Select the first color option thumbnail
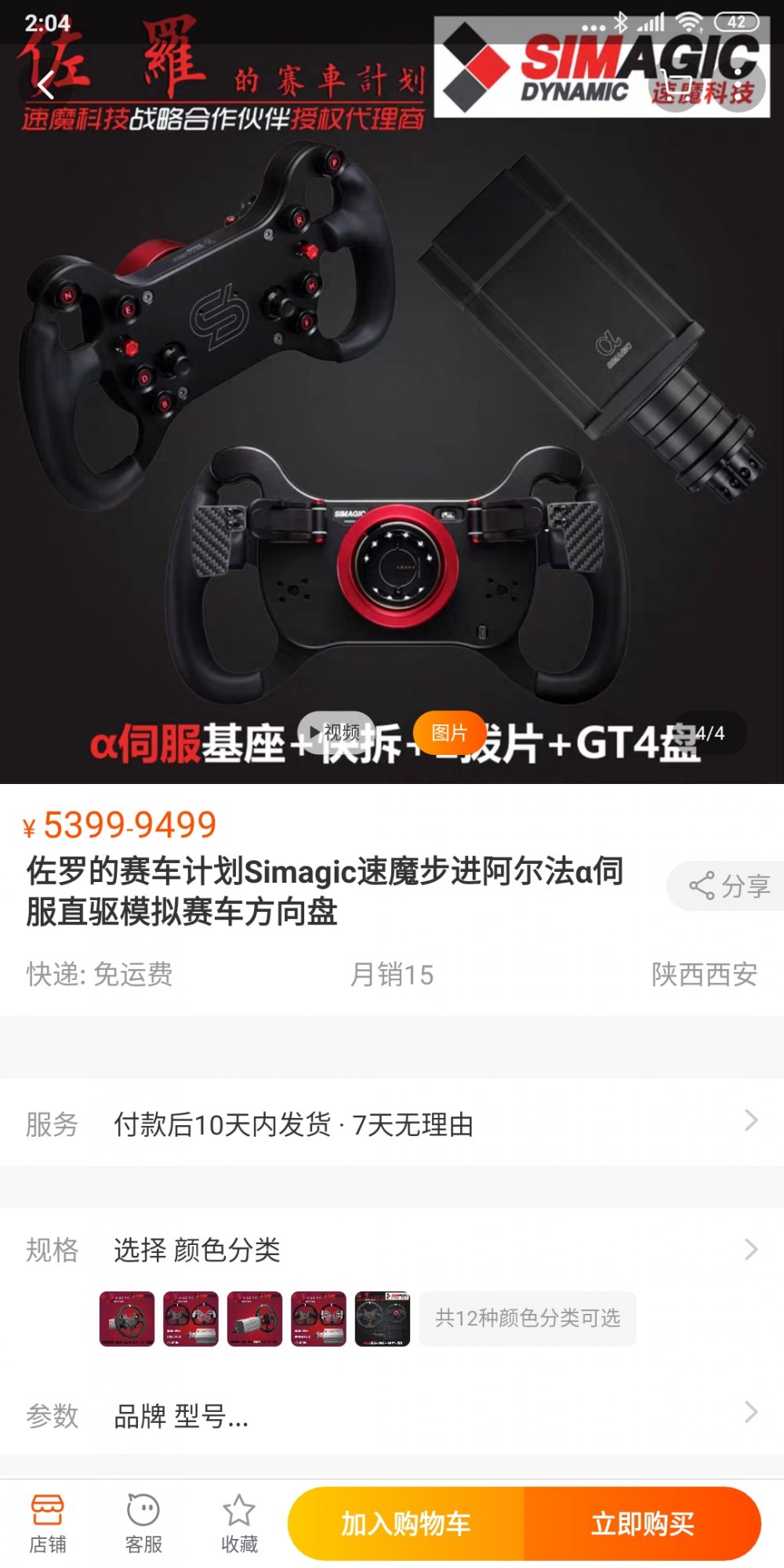The height and width of the screenshot is (1568, 784). tap(127, 1319)
